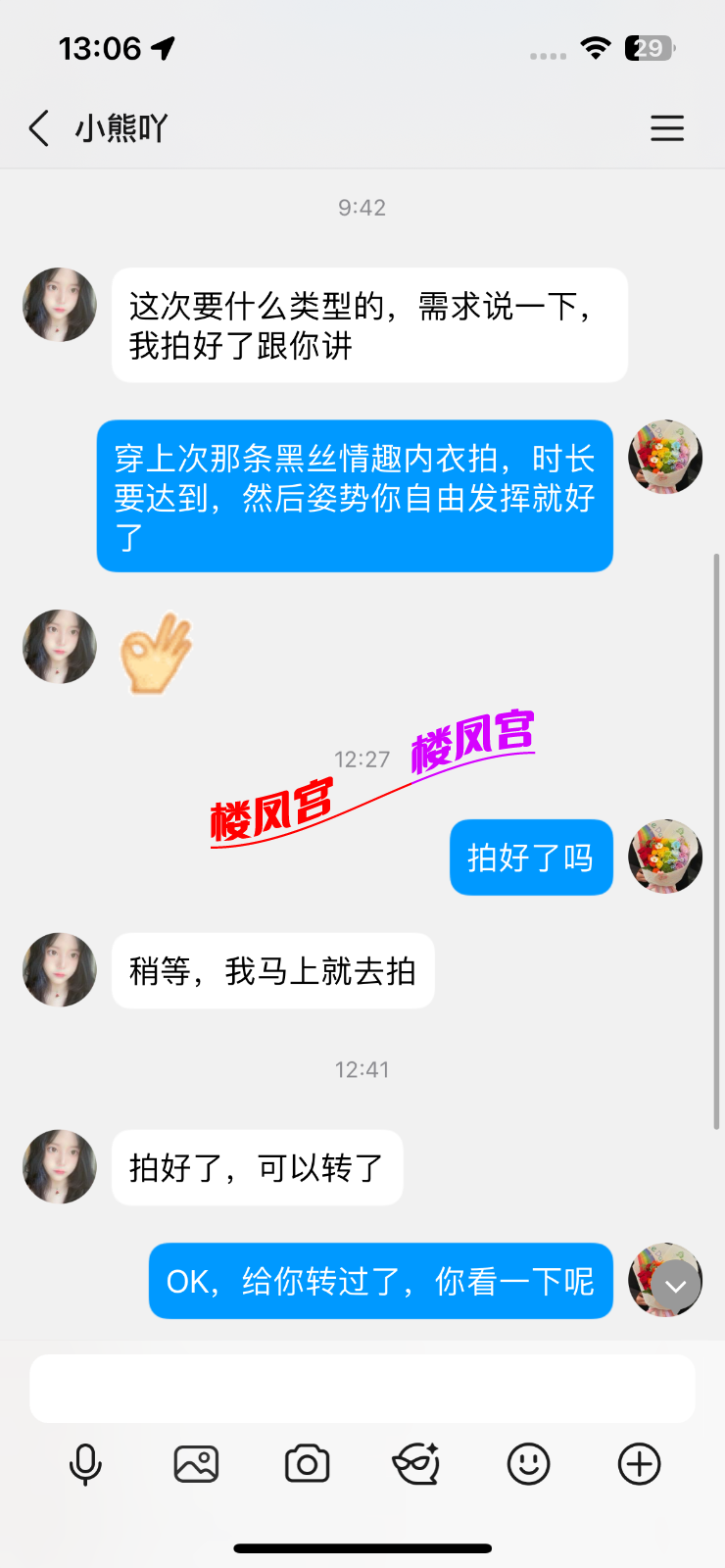Open more attachment options
This screenshot has width=725, height=1568.
[x=639, y=1465]
